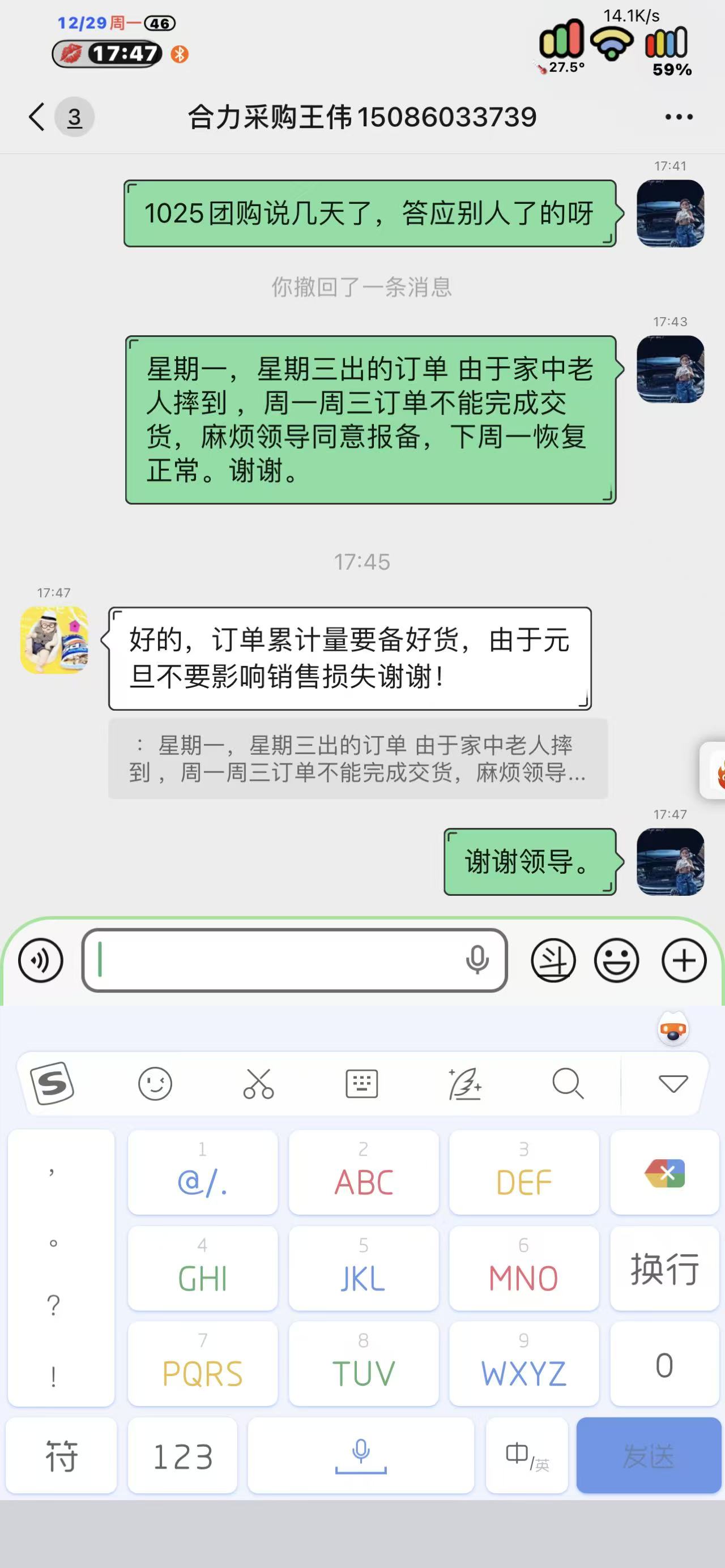
Task: Open the contact's avatar at 17:47
Action: [x=54, y=640]
